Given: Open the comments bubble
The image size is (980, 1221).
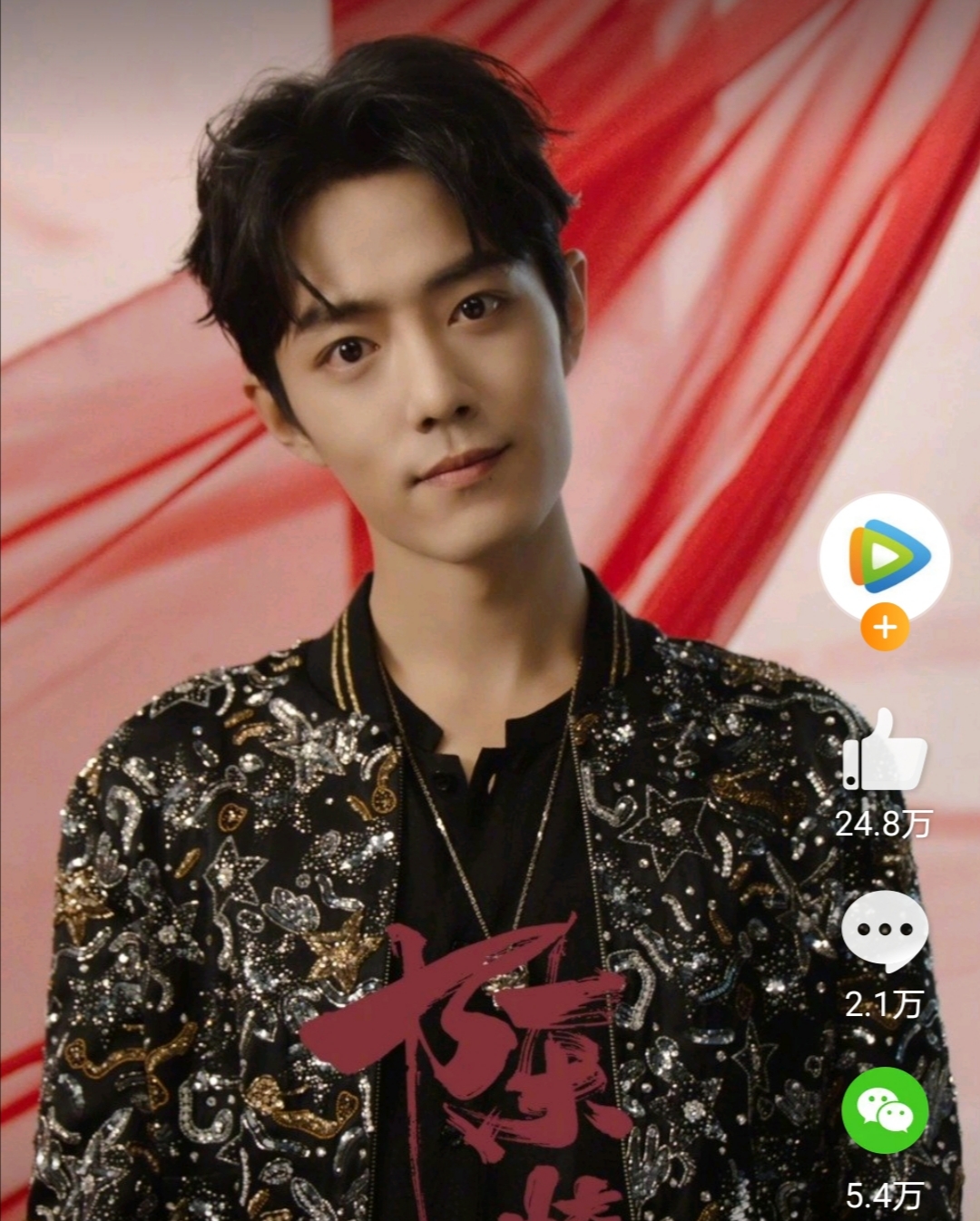Looking at the screenshot, I should (885, 930).
